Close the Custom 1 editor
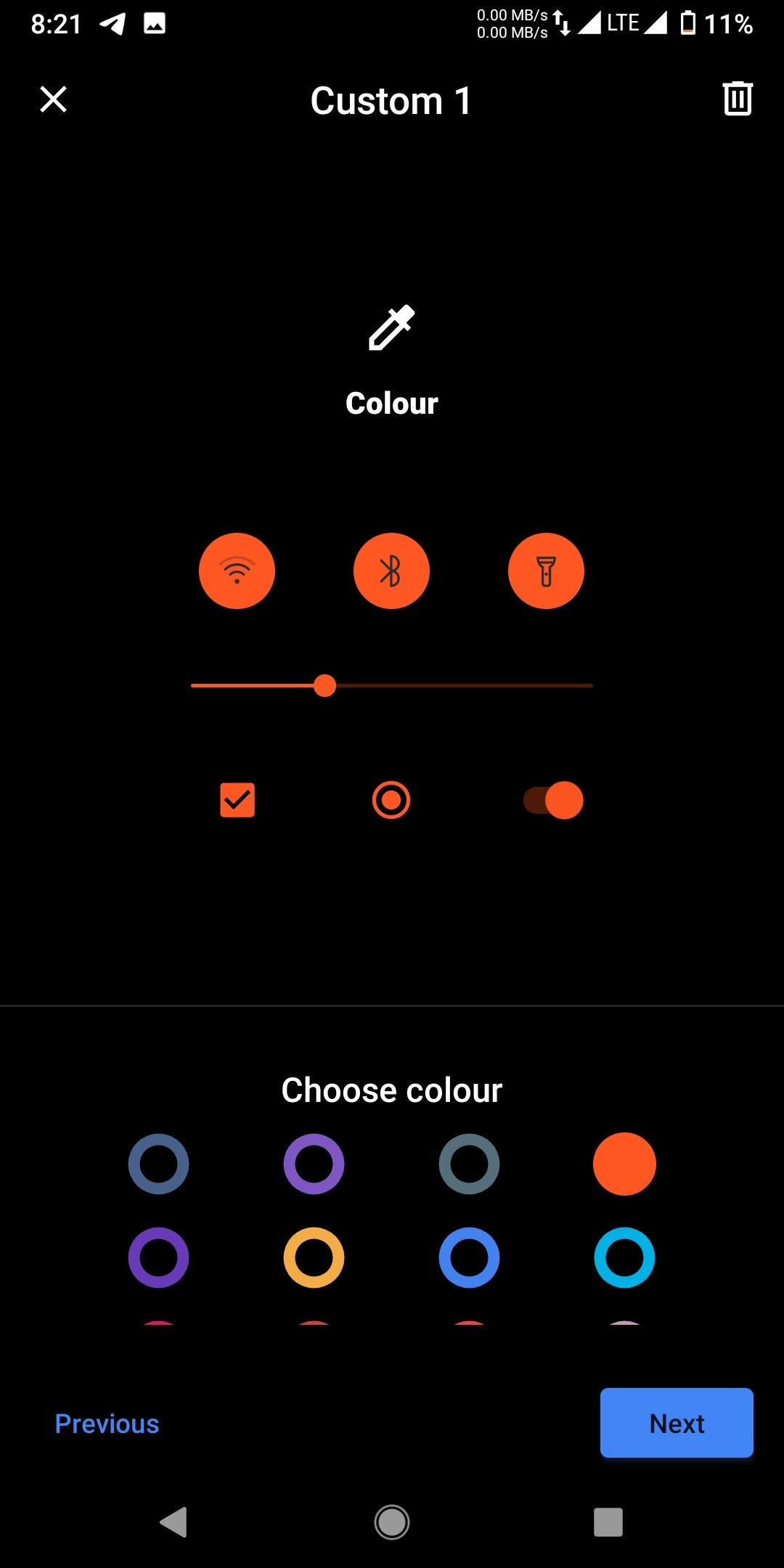Image resolution: width=784 pixels, height=1568 pixels. (53, 99)
